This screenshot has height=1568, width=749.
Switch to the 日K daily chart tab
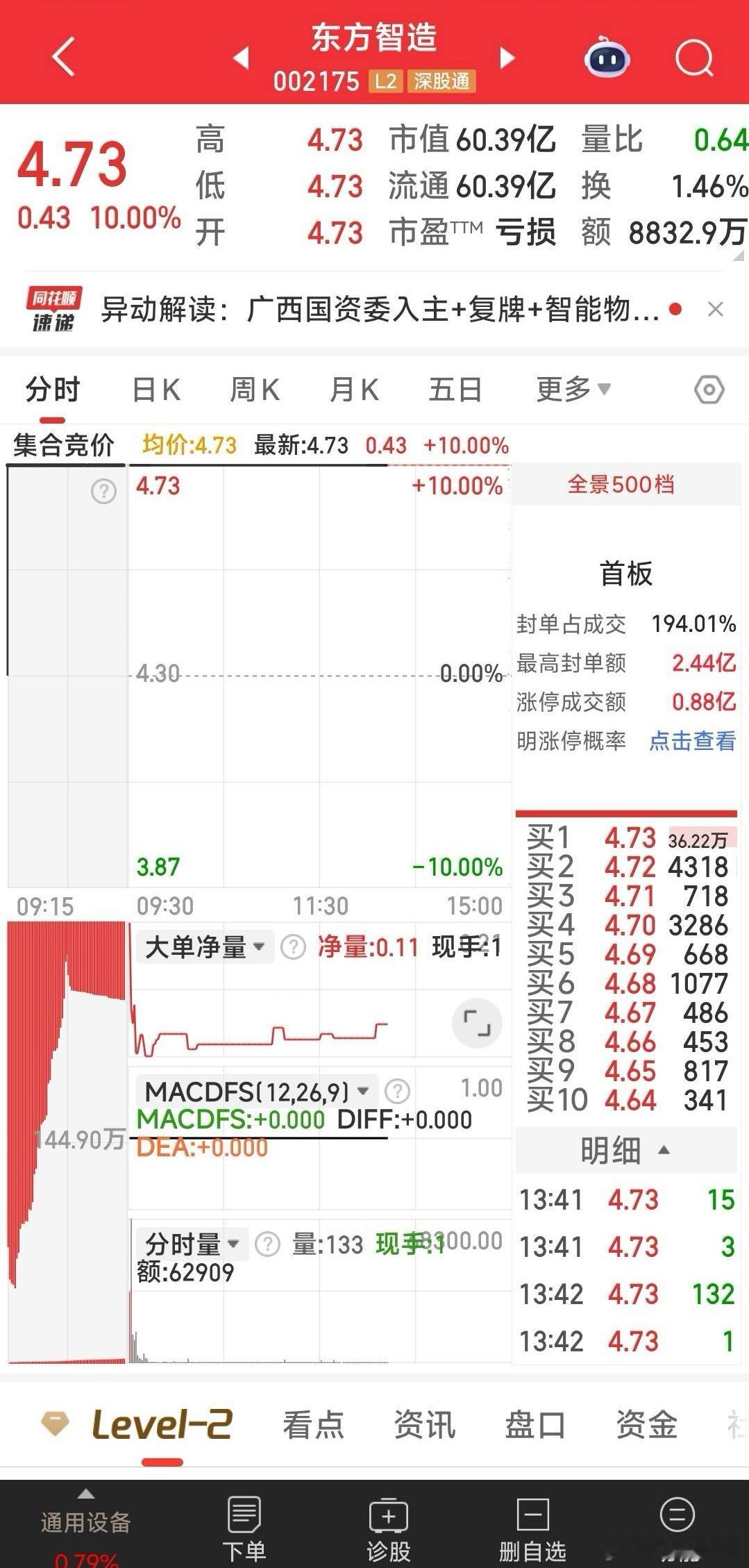158,389
